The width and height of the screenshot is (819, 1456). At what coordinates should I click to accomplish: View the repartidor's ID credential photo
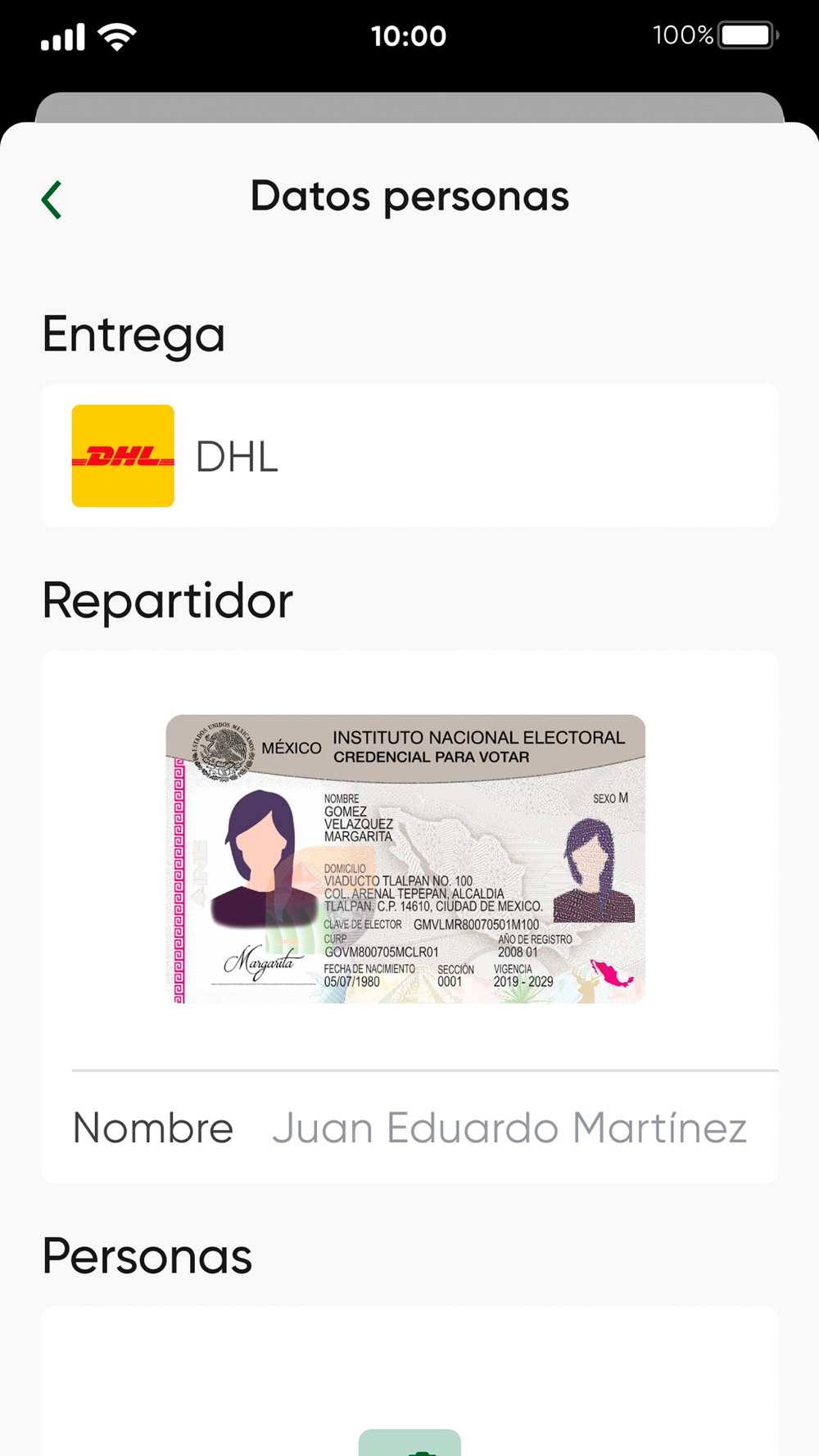click(405, 858)
